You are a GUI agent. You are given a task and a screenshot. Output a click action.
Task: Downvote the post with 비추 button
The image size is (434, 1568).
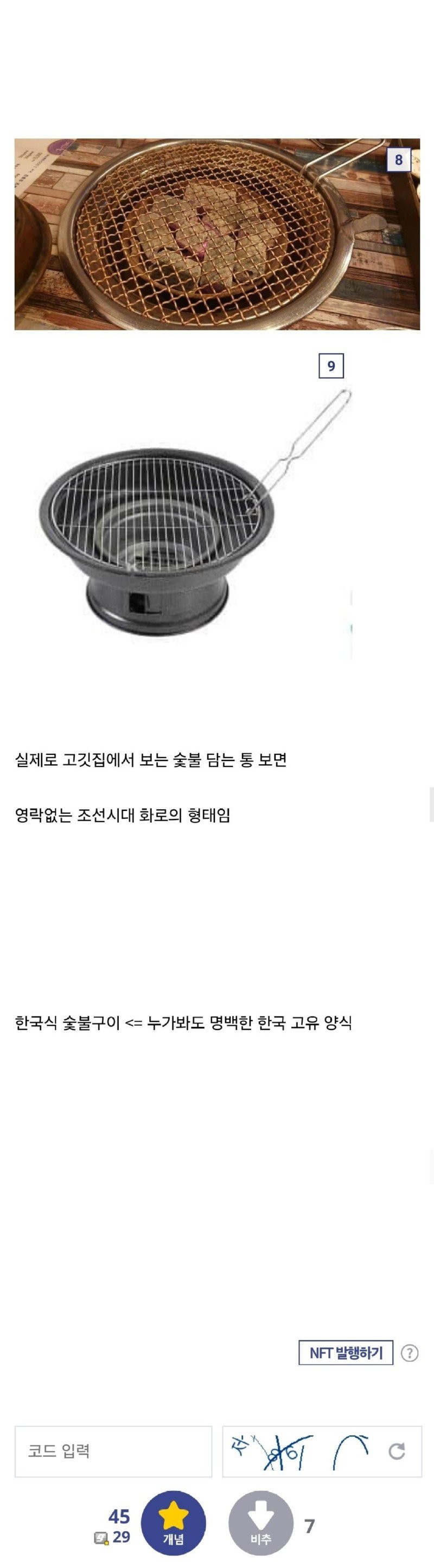(x=260, y=1523)
